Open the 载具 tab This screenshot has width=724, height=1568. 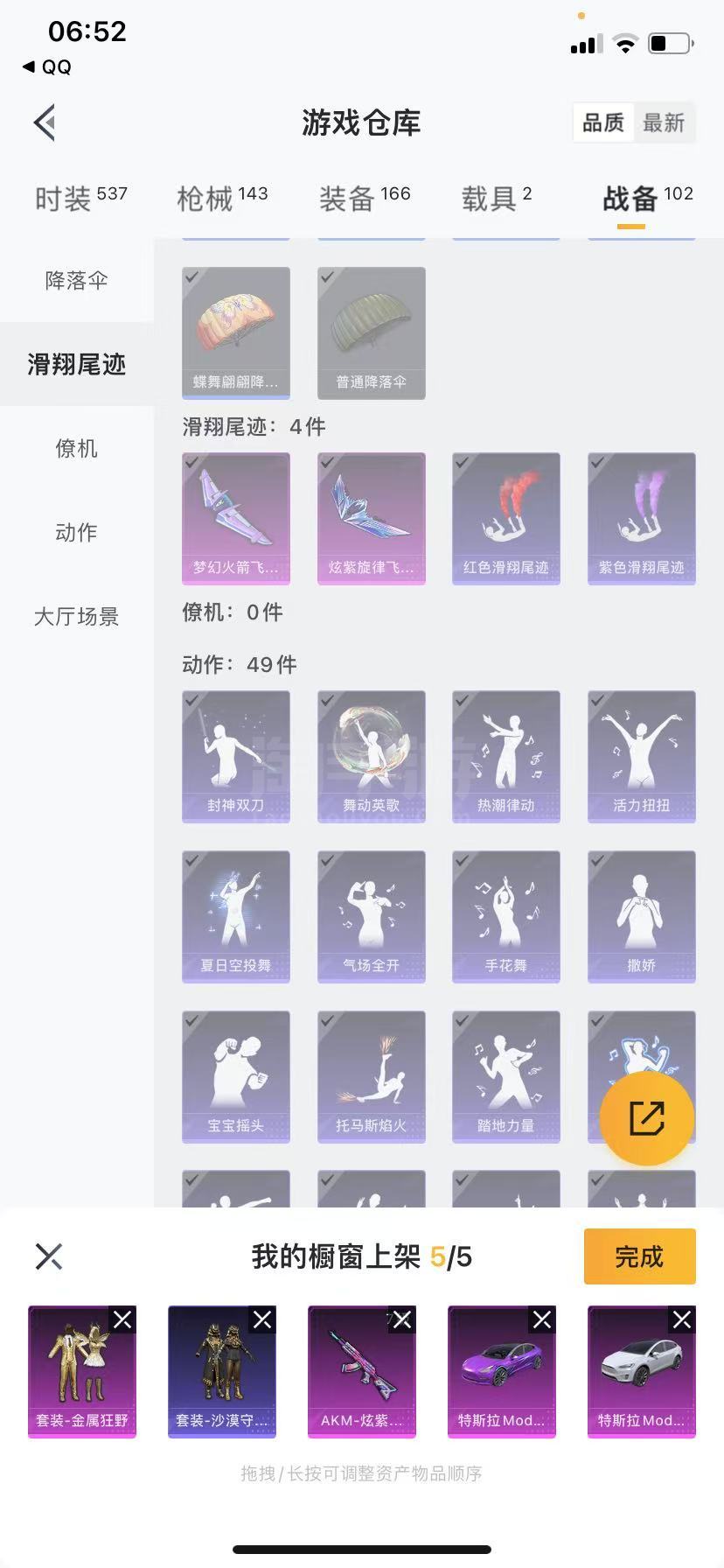coord(496,199)
